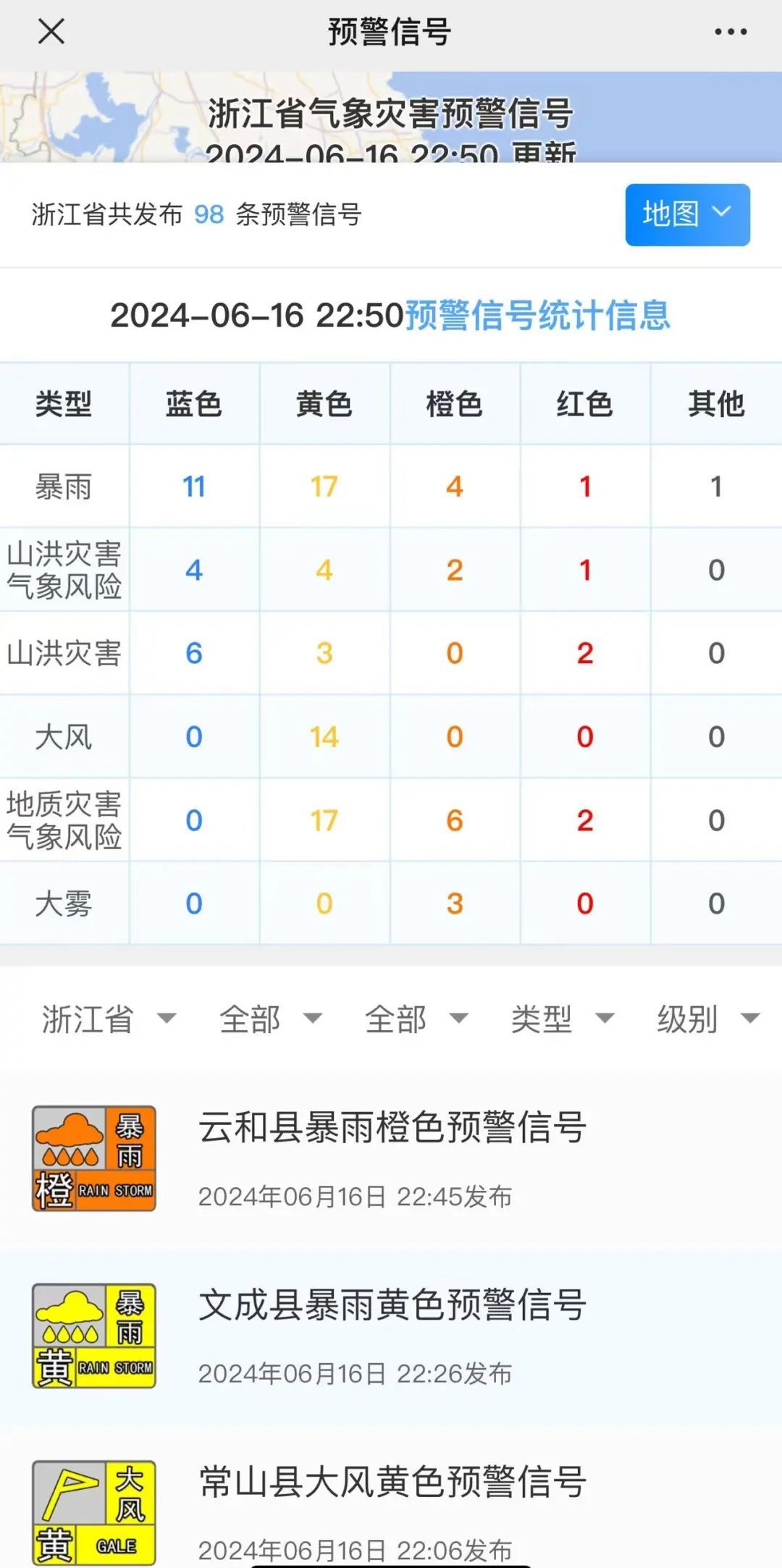
Task: Expand the 浙江省 region filter
Action: point(109,1019)
